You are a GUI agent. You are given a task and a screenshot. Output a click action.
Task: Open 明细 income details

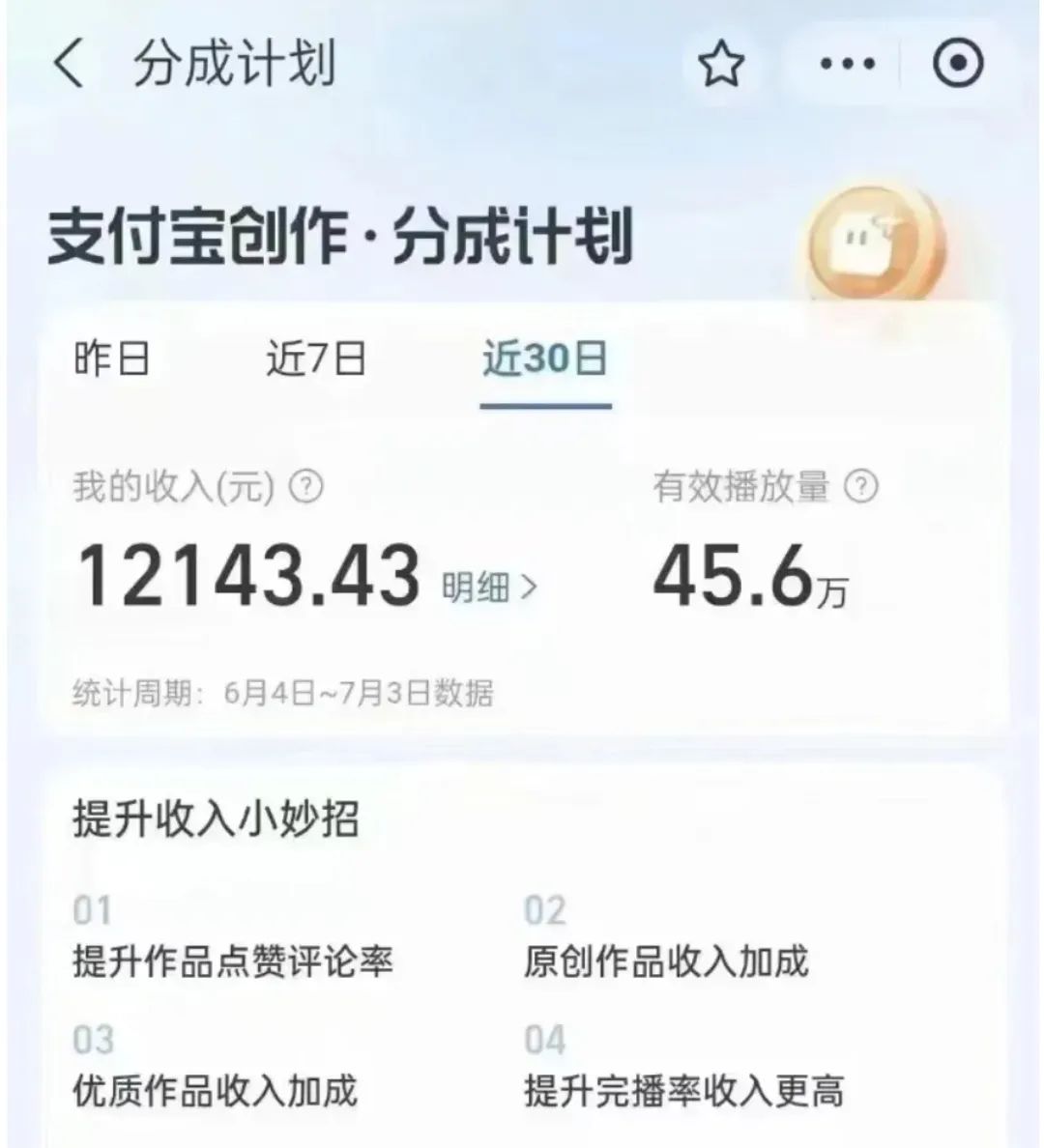(489, 587)
